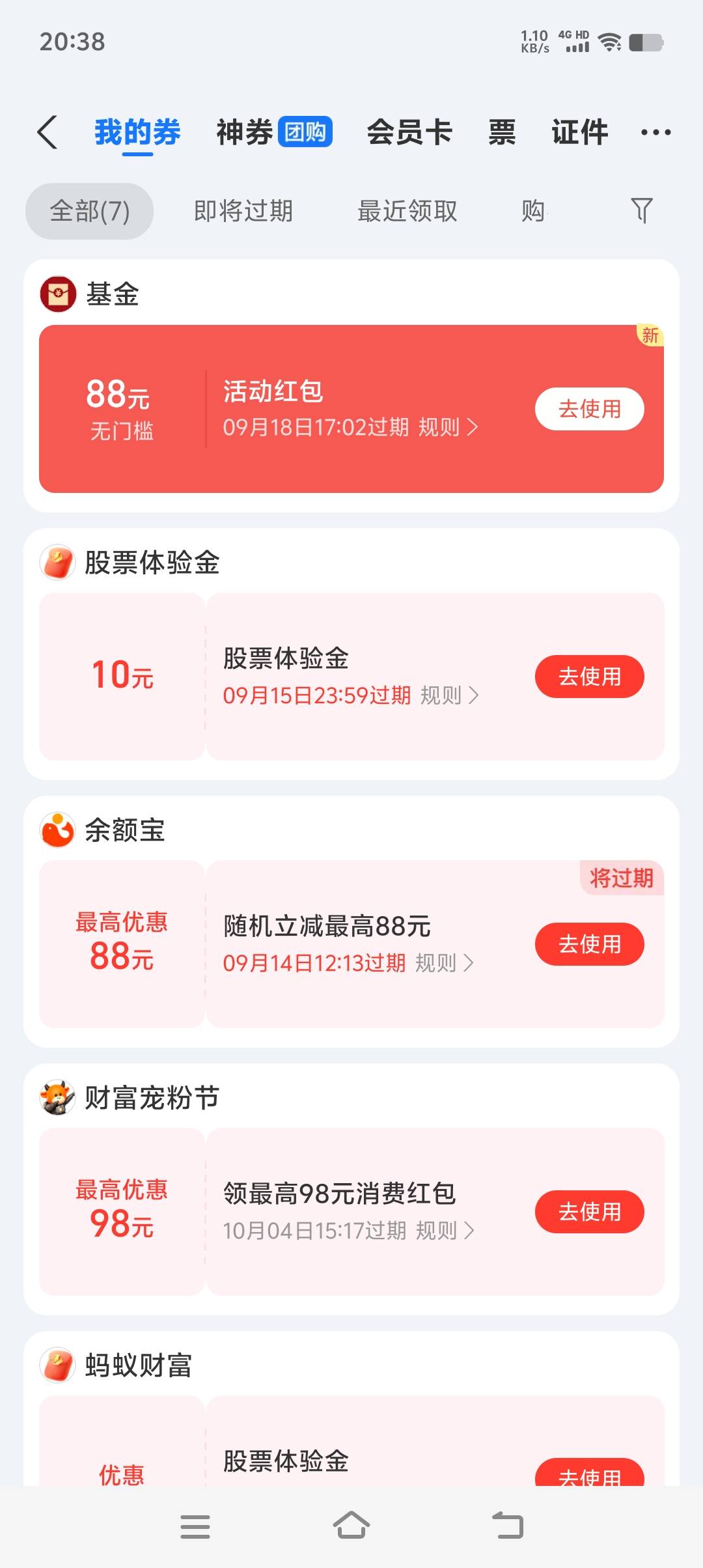Viewport: 703px width, 1568px height.
Task: Use the 领最高98元消费红包 coupon
Action: [x=590, y=1212]
